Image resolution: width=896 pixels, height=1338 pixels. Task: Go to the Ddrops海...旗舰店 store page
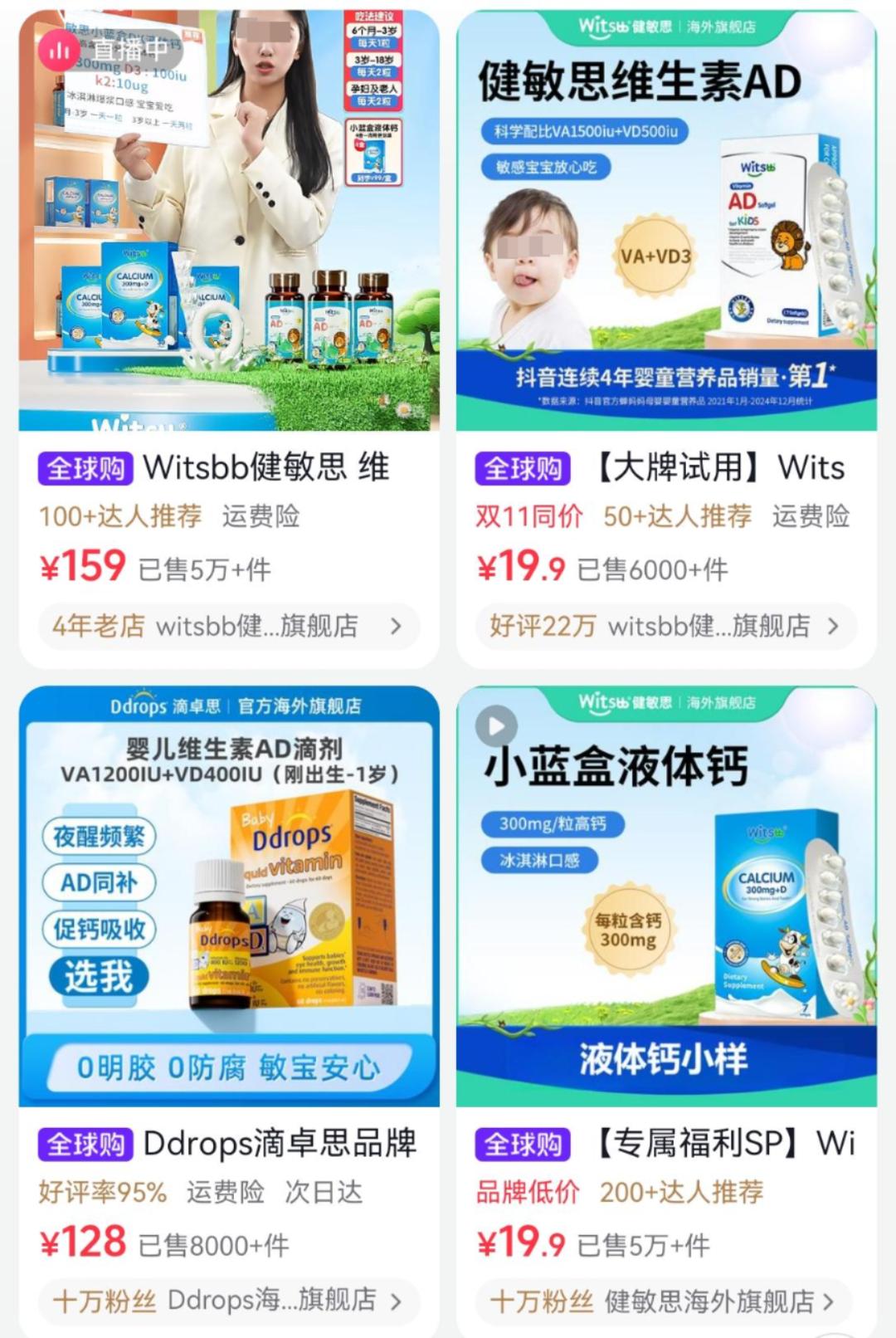coord(228,1301)
